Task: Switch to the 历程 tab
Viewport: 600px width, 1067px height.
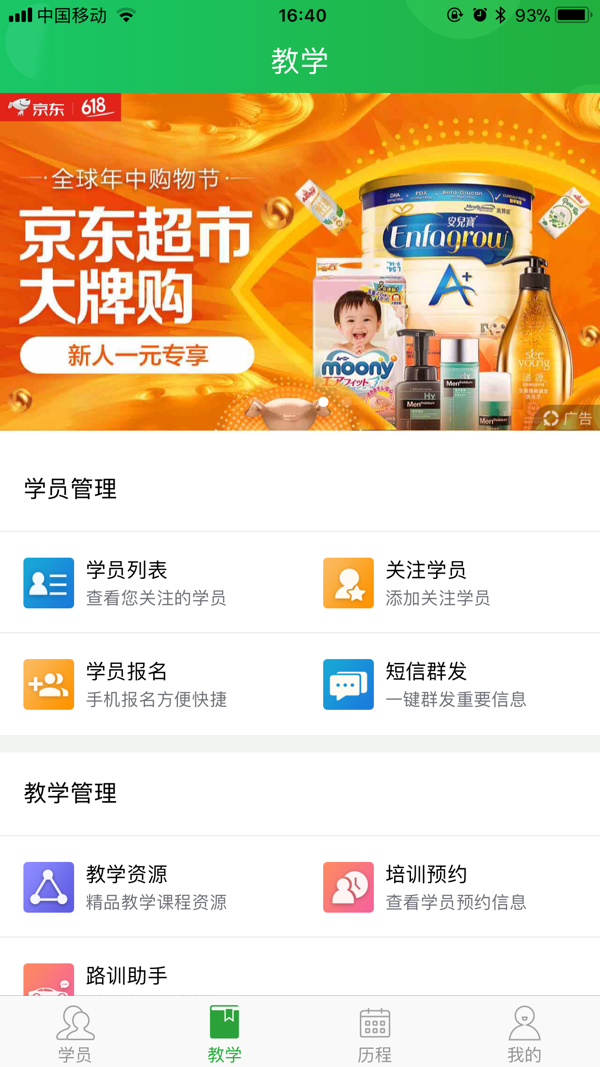Action: click(375, 1033)
